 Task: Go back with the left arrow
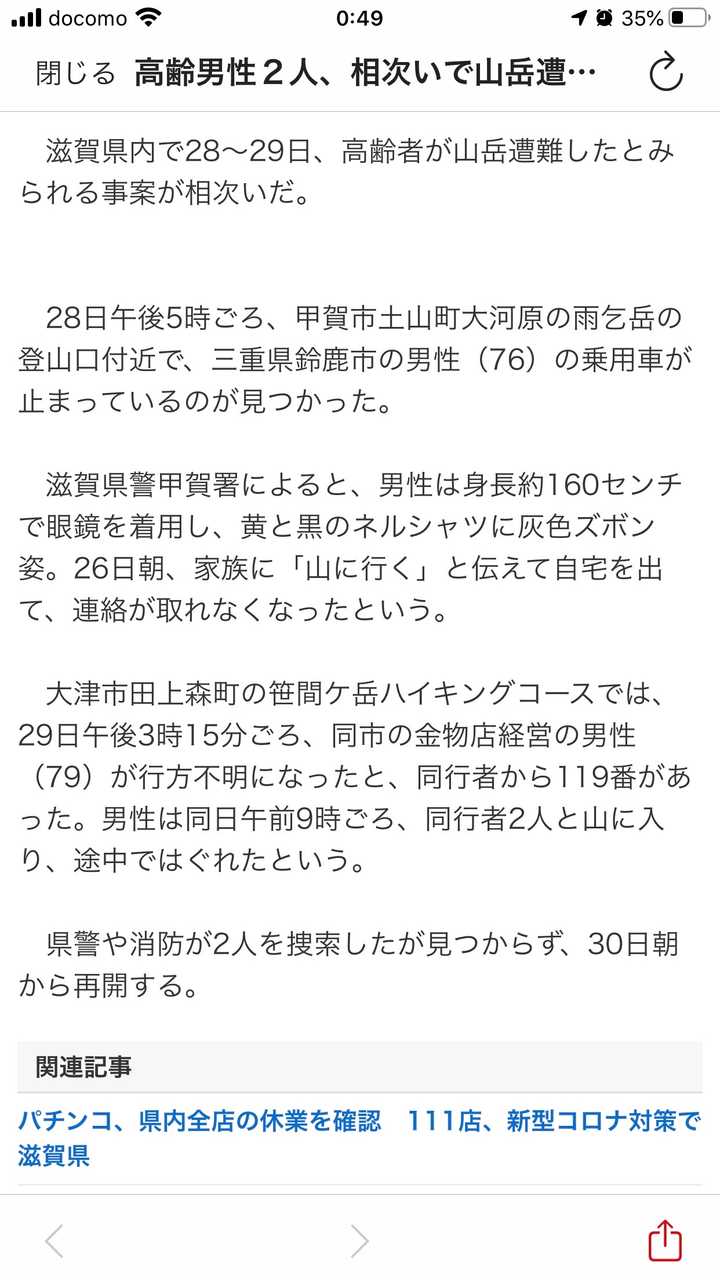pos(54,1241)
